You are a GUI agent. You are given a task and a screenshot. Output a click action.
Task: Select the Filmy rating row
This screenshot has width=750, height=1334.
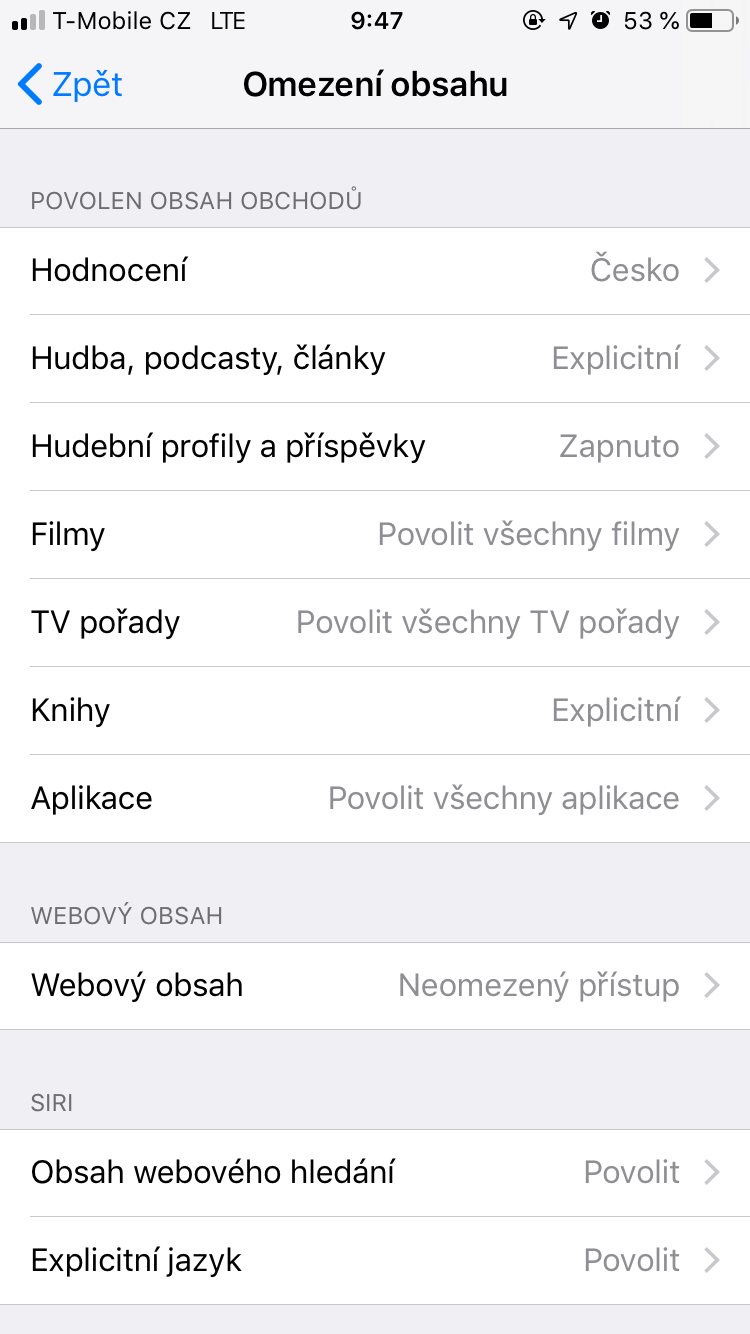(x=375, y=534)
